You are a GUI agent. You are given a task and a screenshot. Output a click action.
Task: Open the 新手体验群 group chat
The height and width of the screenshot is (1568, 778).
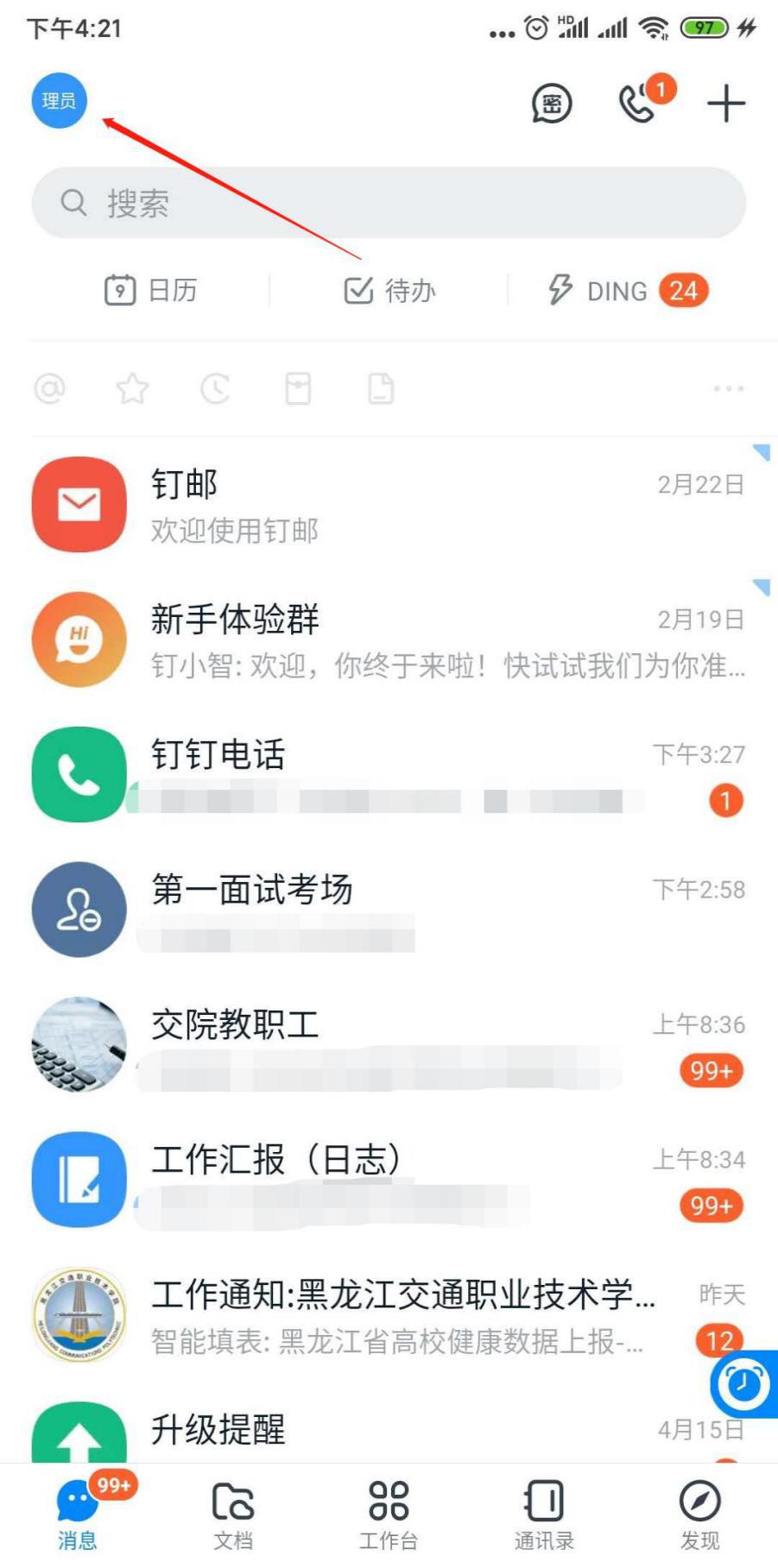389,640
